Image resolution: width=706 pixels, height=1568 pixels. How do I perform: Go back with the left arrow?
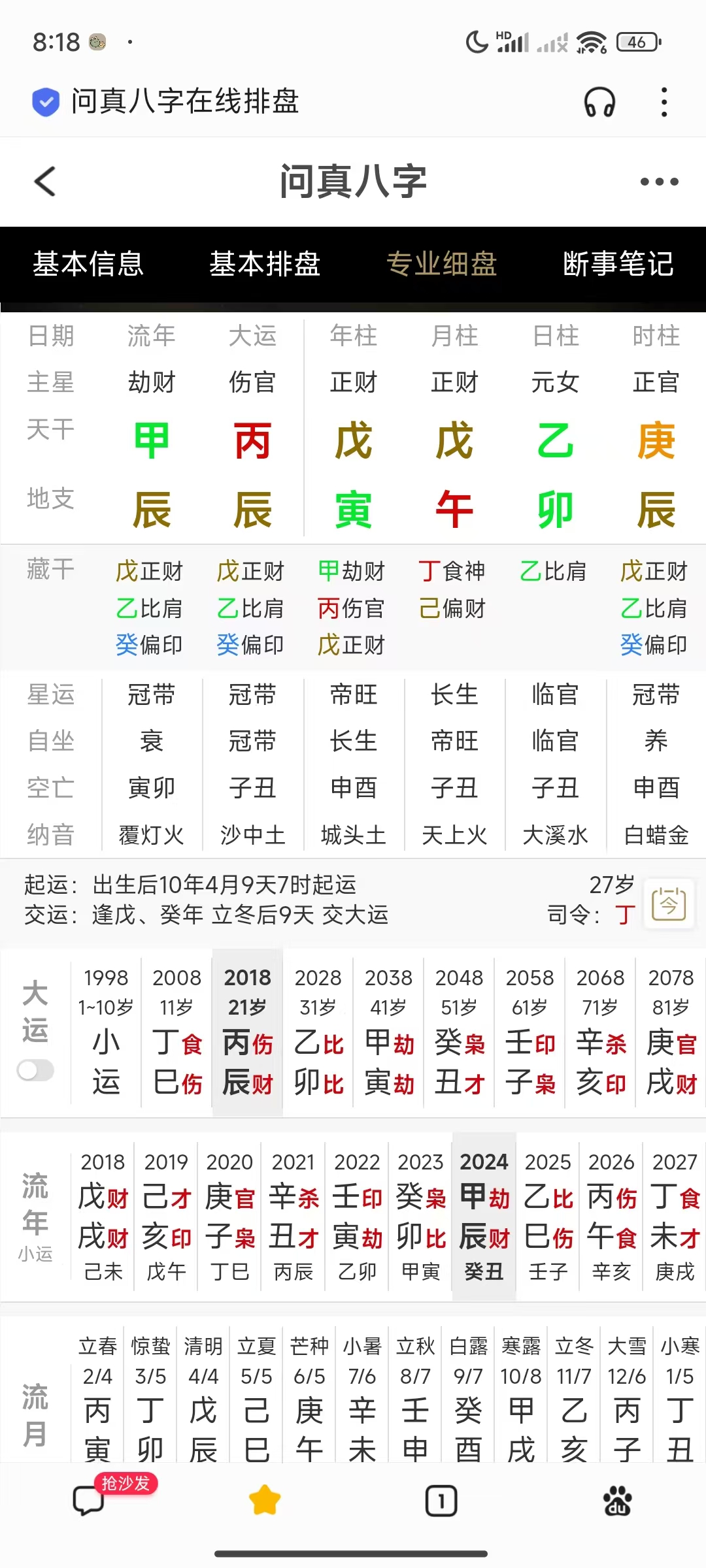44,182
